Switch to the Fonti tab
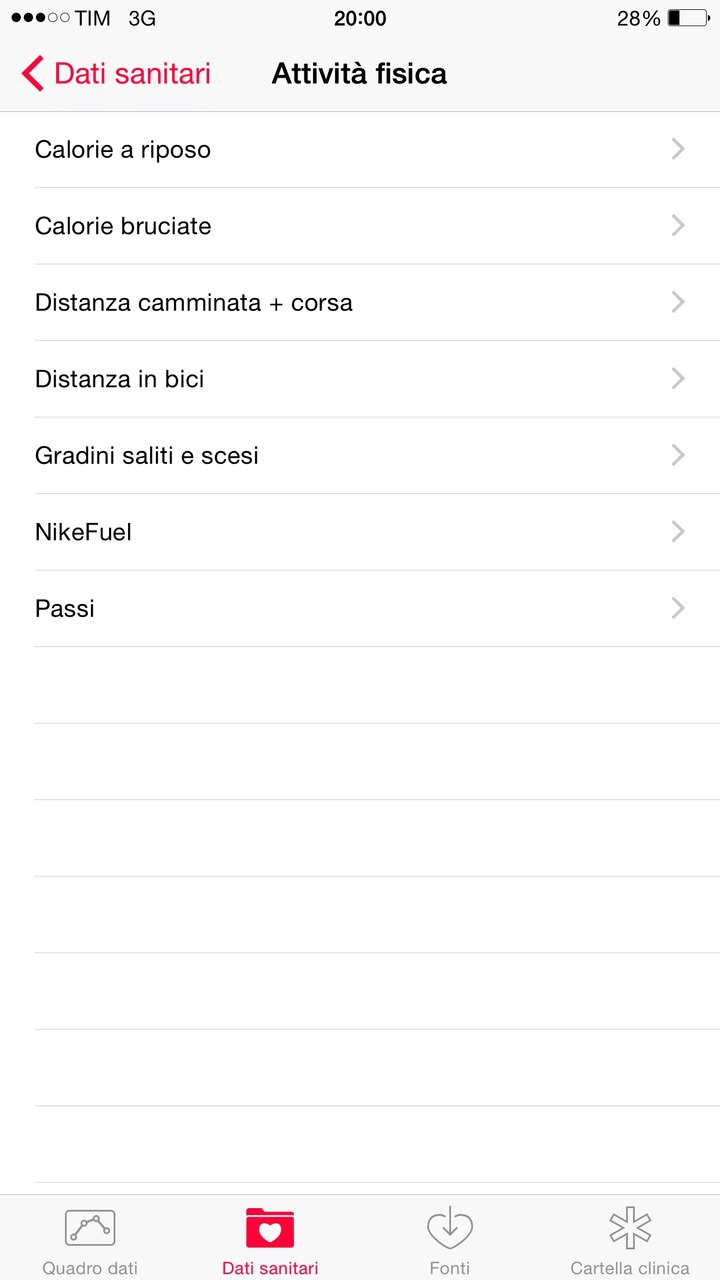The image size is (720, 1280). click(450, 1240)
